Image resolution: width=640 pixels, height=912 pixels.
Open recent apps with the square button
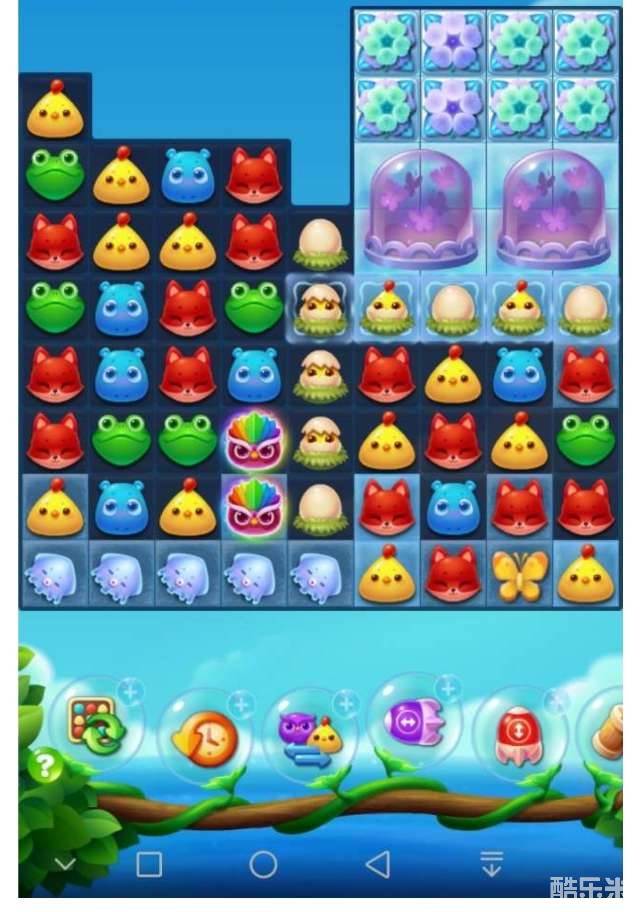tap(149, 864)
